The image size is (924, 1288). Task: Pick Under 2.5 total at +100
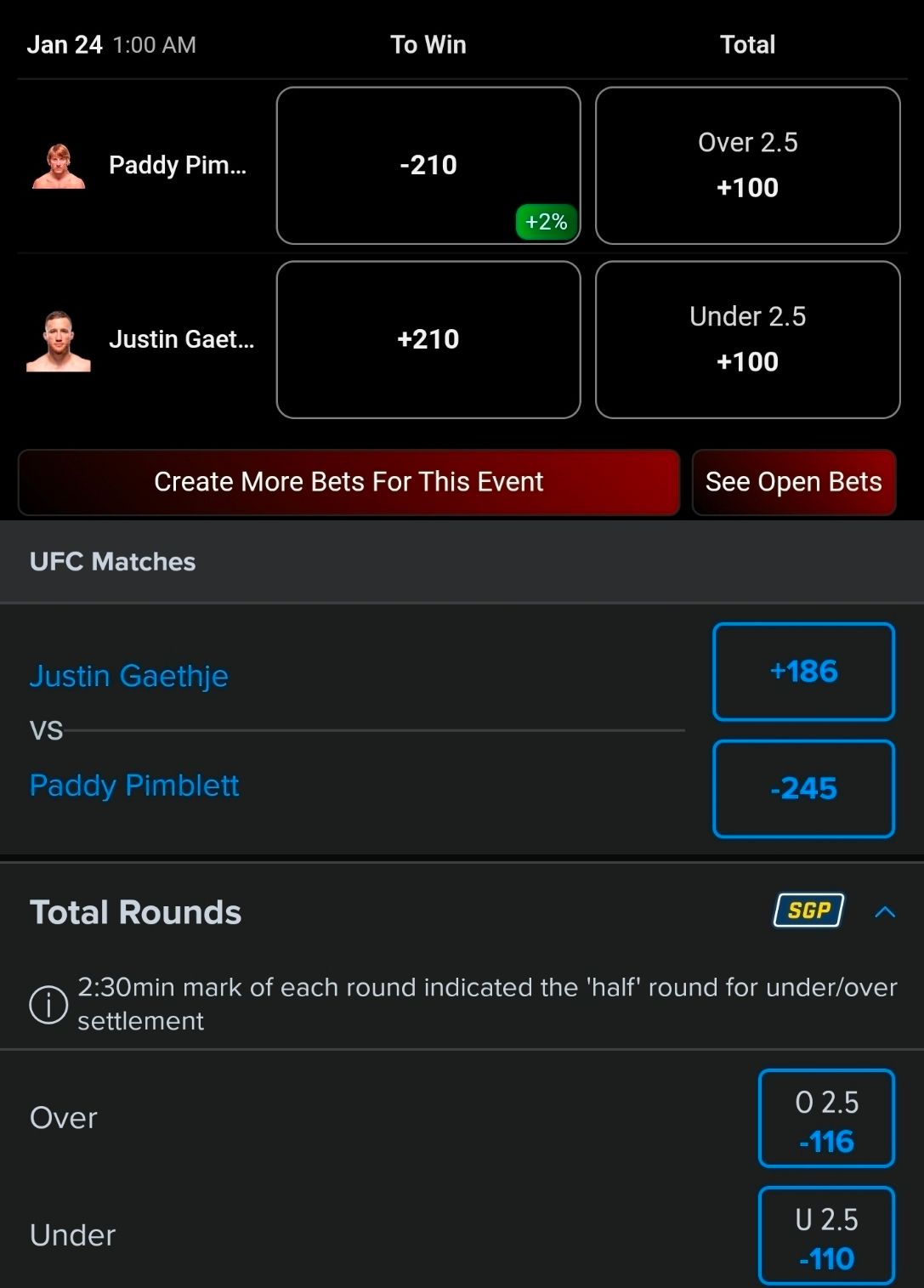coord(747,339)
